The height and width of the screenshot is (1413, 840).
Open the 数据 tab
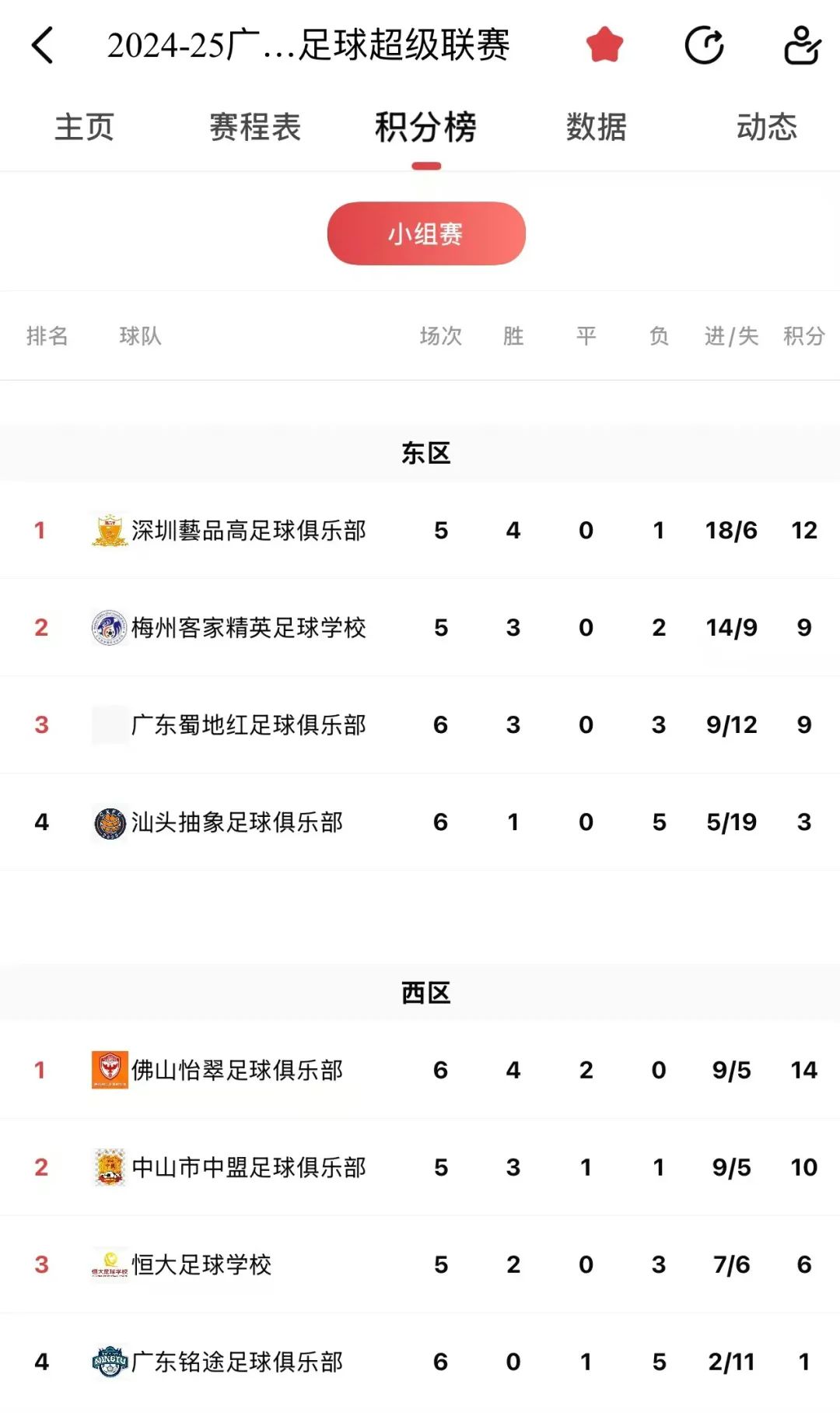point(597,128)
